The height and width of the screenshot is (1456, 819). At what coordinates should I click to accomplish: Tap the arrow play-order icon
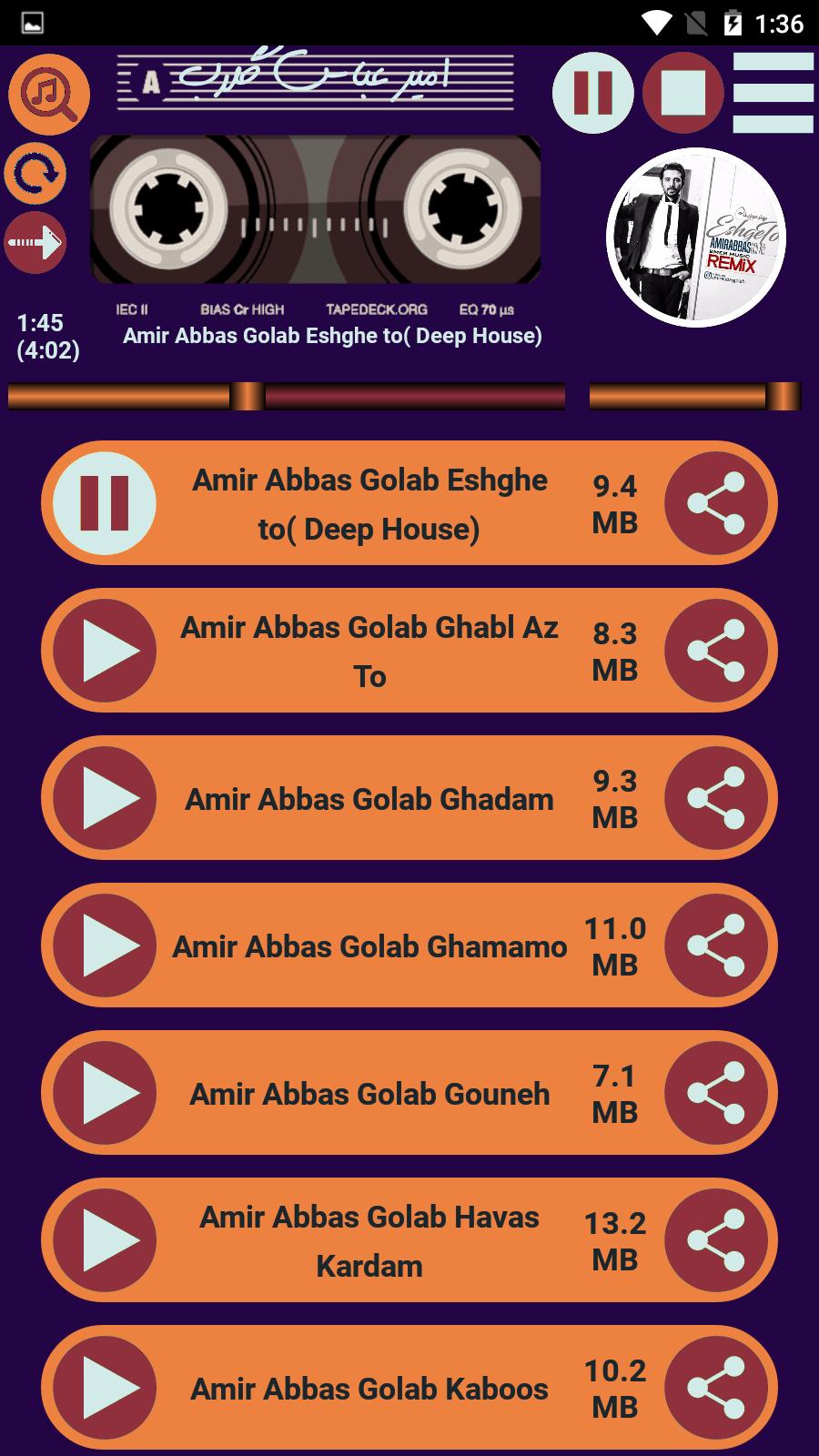click(x=35, y=243)
